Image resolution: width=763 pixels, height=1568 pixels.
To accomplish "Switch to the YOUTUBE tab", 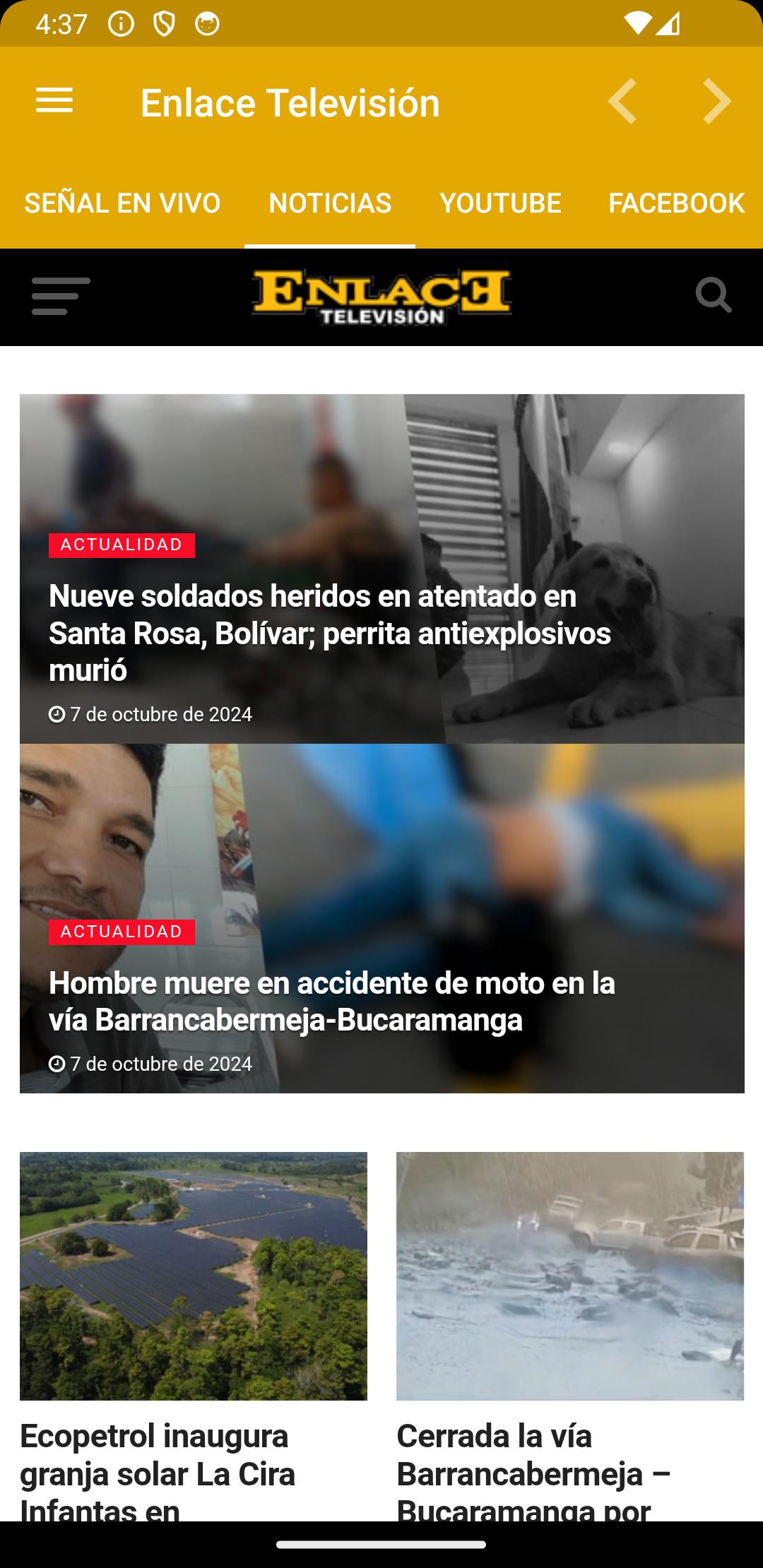I will coord(500,203).
